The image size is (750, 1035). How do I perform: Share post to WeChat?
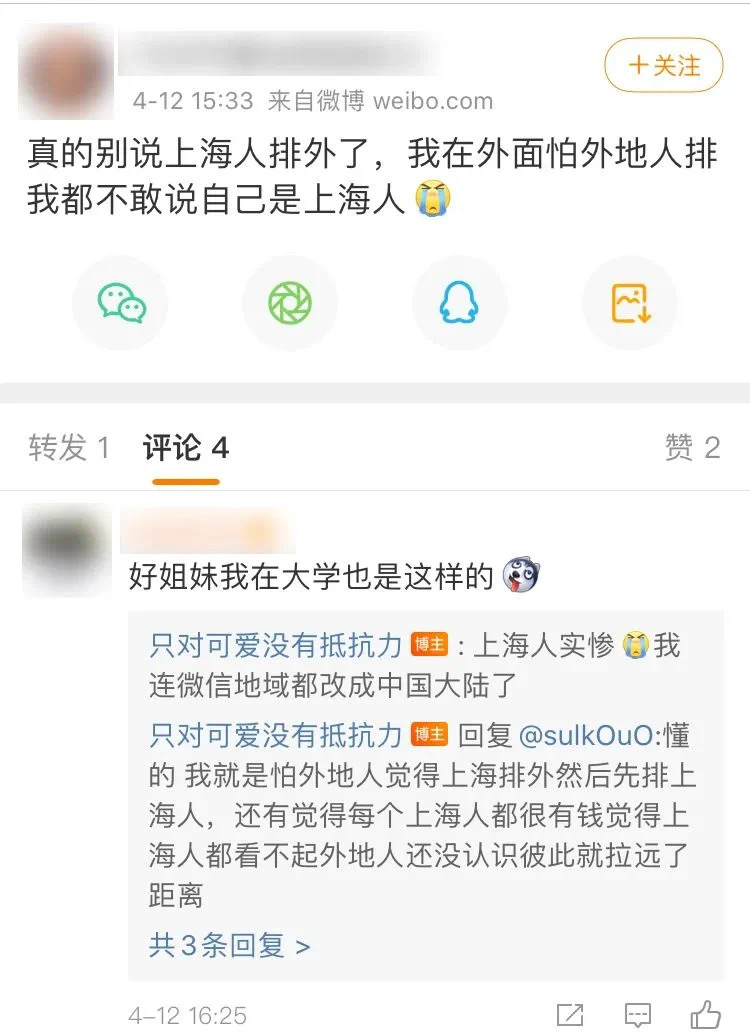click(x=121, y=303)
